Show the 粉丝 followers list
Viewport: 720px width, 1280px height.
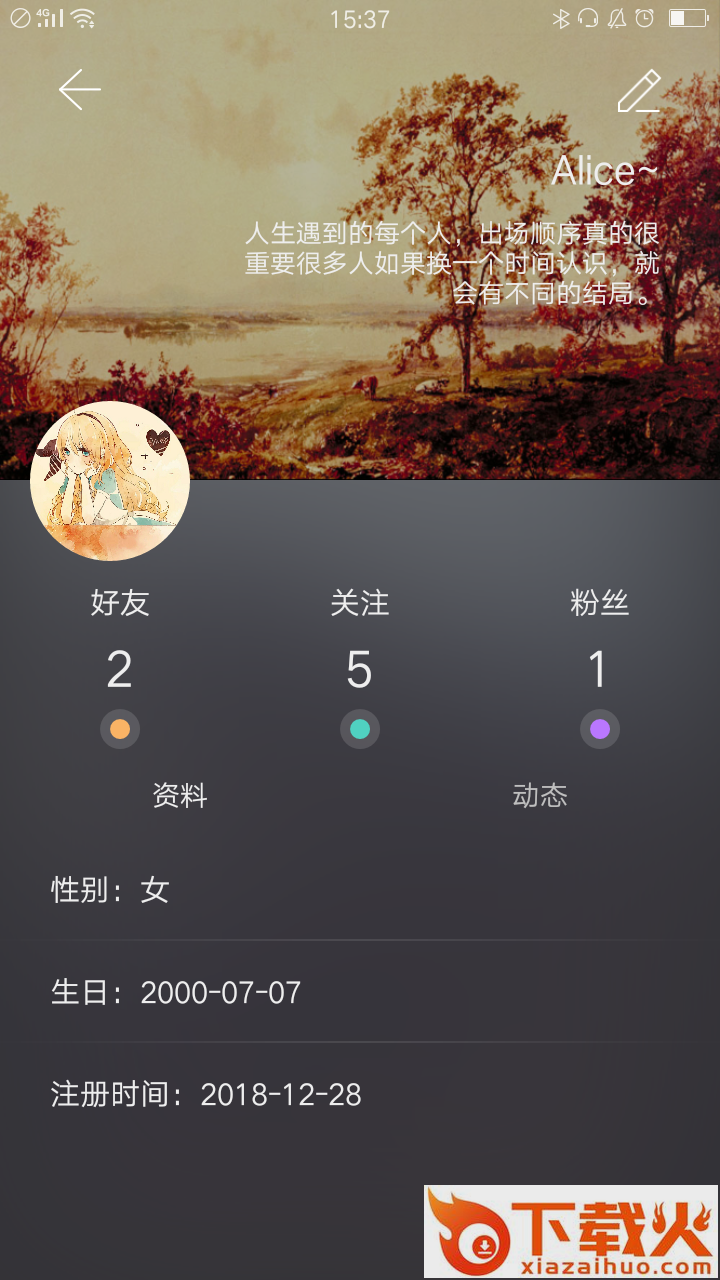600,666
